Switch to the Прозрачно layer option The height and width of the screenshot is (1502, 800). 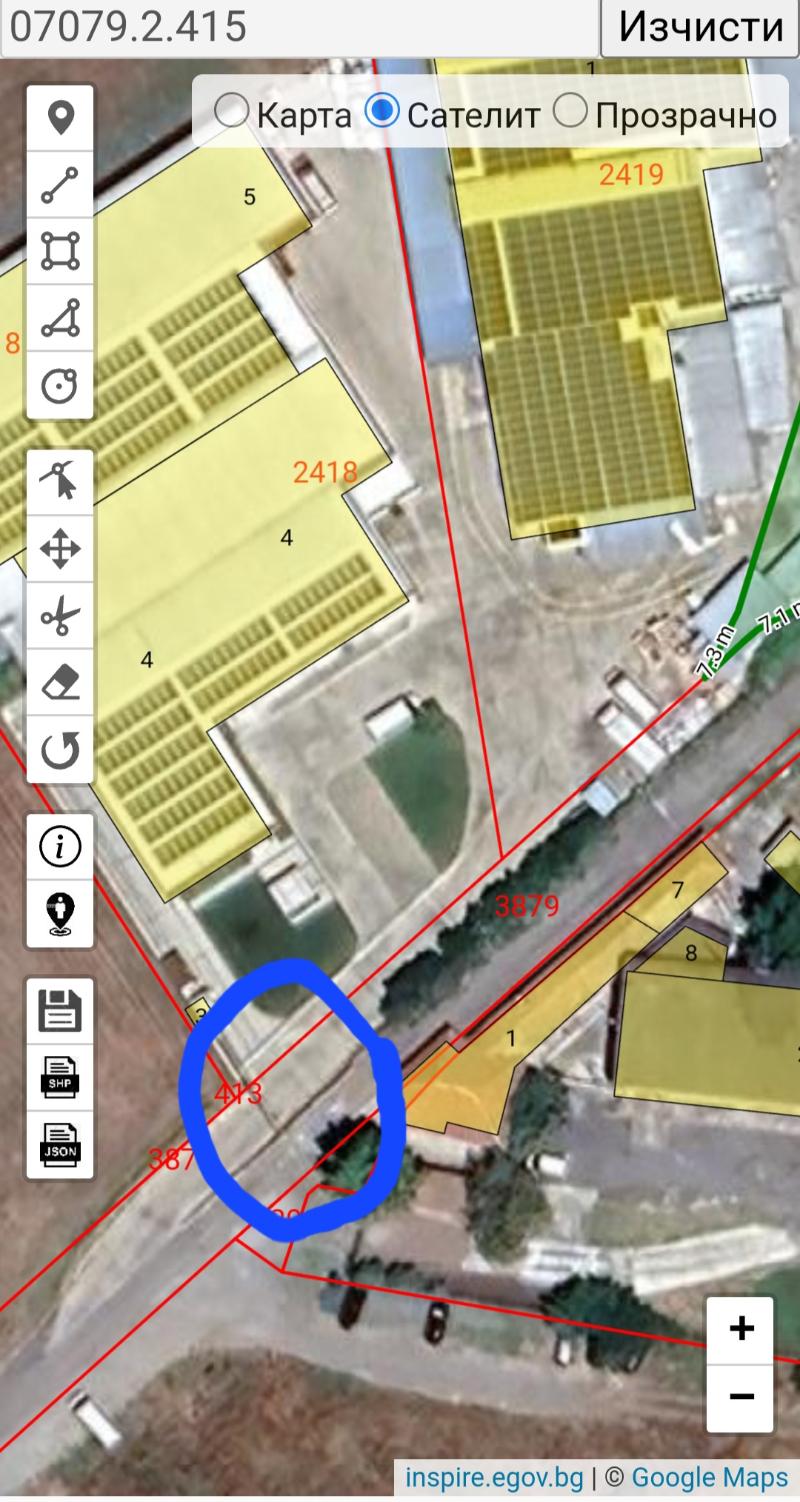click(x=570, y=112)
